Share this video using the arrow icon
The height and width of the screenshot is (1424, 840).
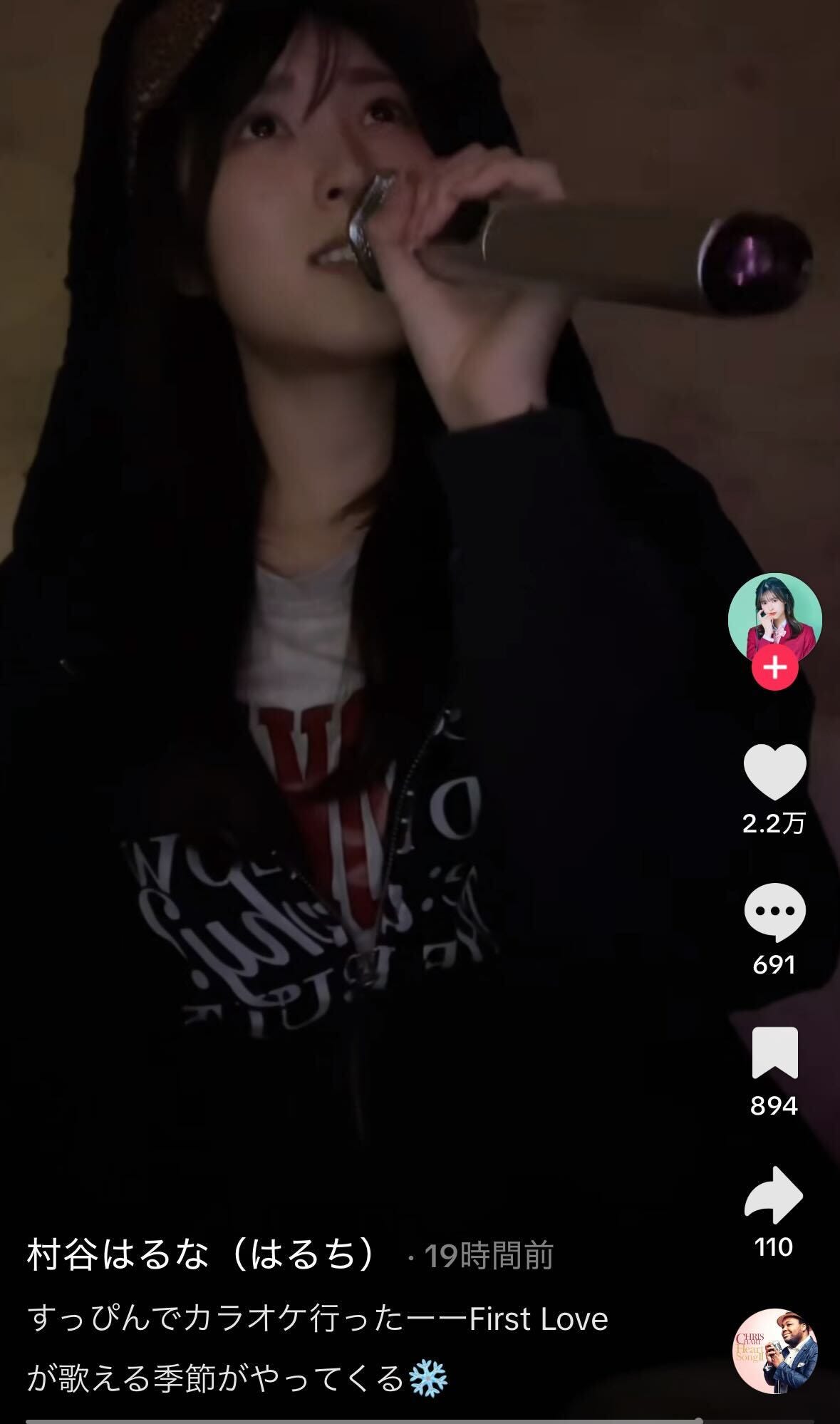tap(774, 1195)
